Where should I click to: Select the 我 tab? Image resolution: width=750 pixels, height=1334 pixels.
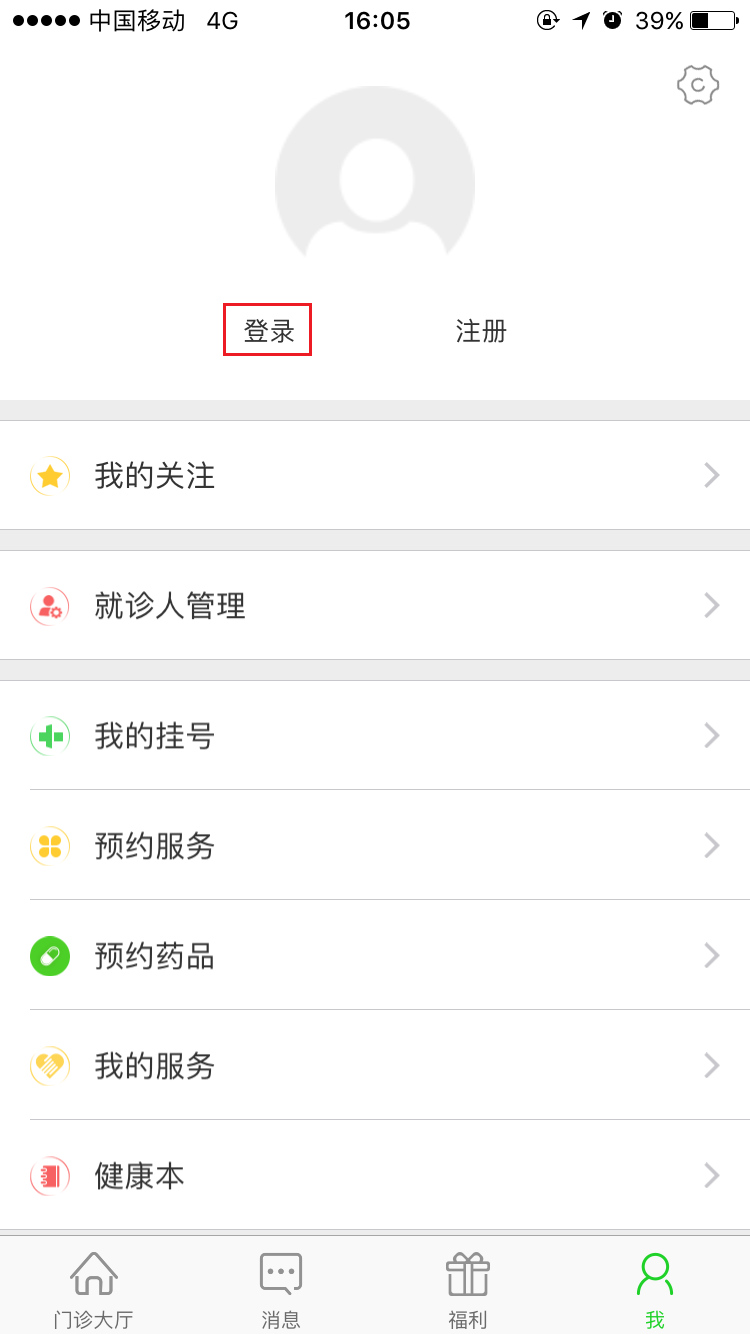pyautogui.click(x=655, y=1288)
